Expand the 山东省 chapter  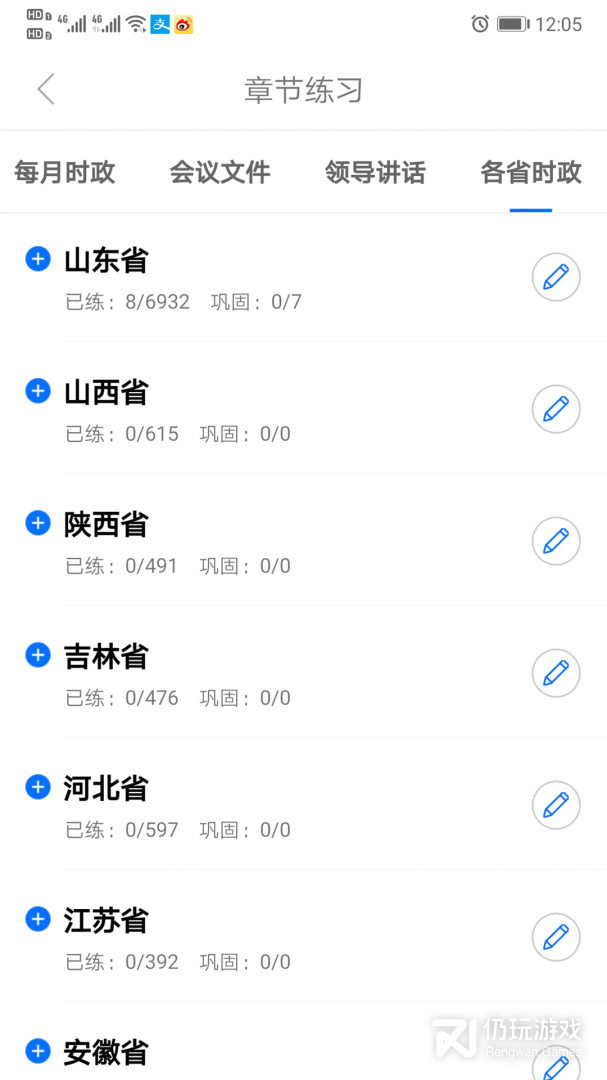[x=38, y=259]
